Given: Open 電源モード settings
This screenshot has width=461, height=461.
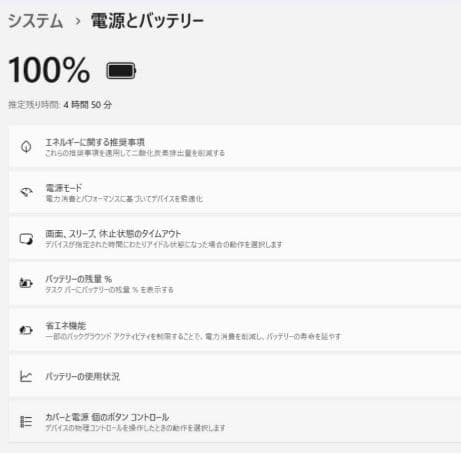Looking at the screenshot, I should click(x=235, y=192).
